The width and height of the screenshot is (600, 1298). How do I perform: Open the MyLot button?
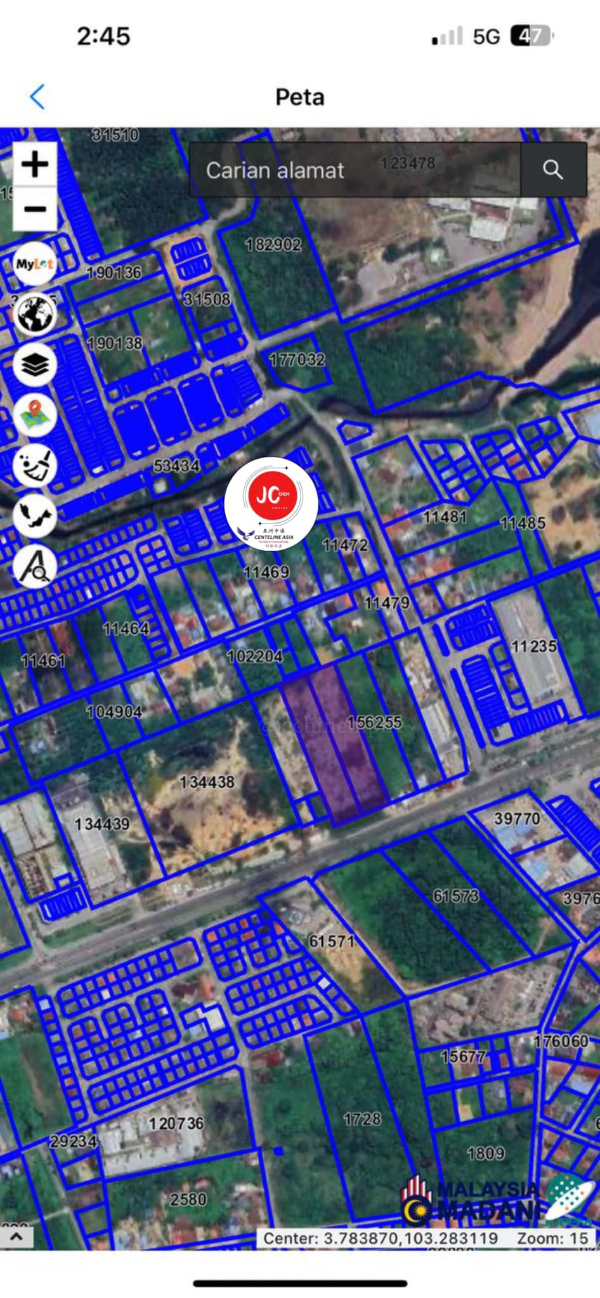point(35,264)
